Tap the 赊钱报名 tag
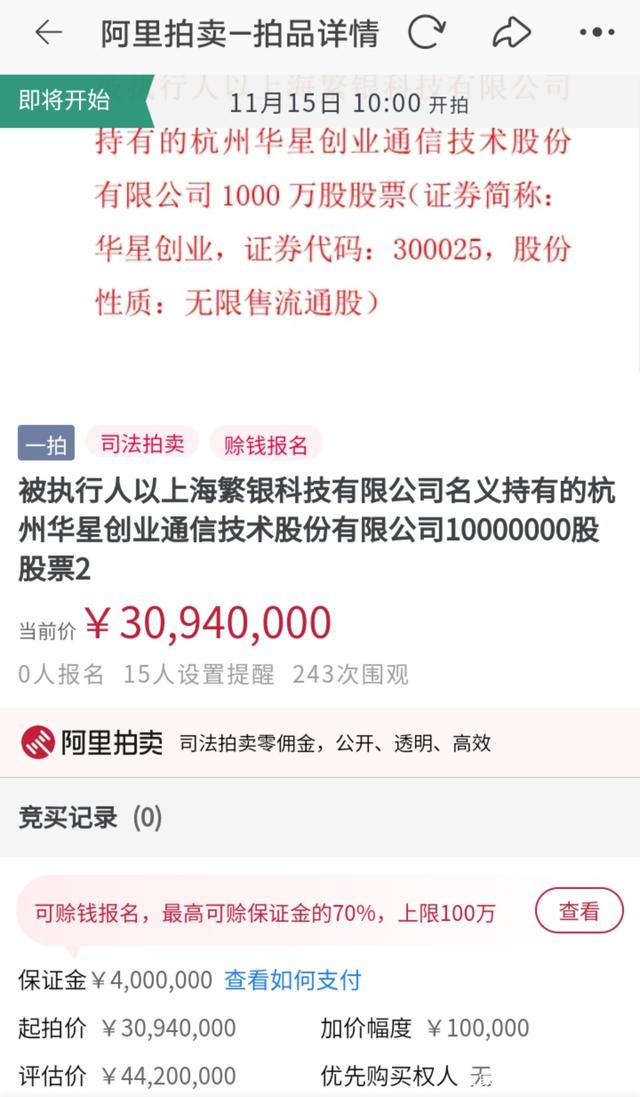Viewport: 640px width, 1097px height. (x=266, y=442)
